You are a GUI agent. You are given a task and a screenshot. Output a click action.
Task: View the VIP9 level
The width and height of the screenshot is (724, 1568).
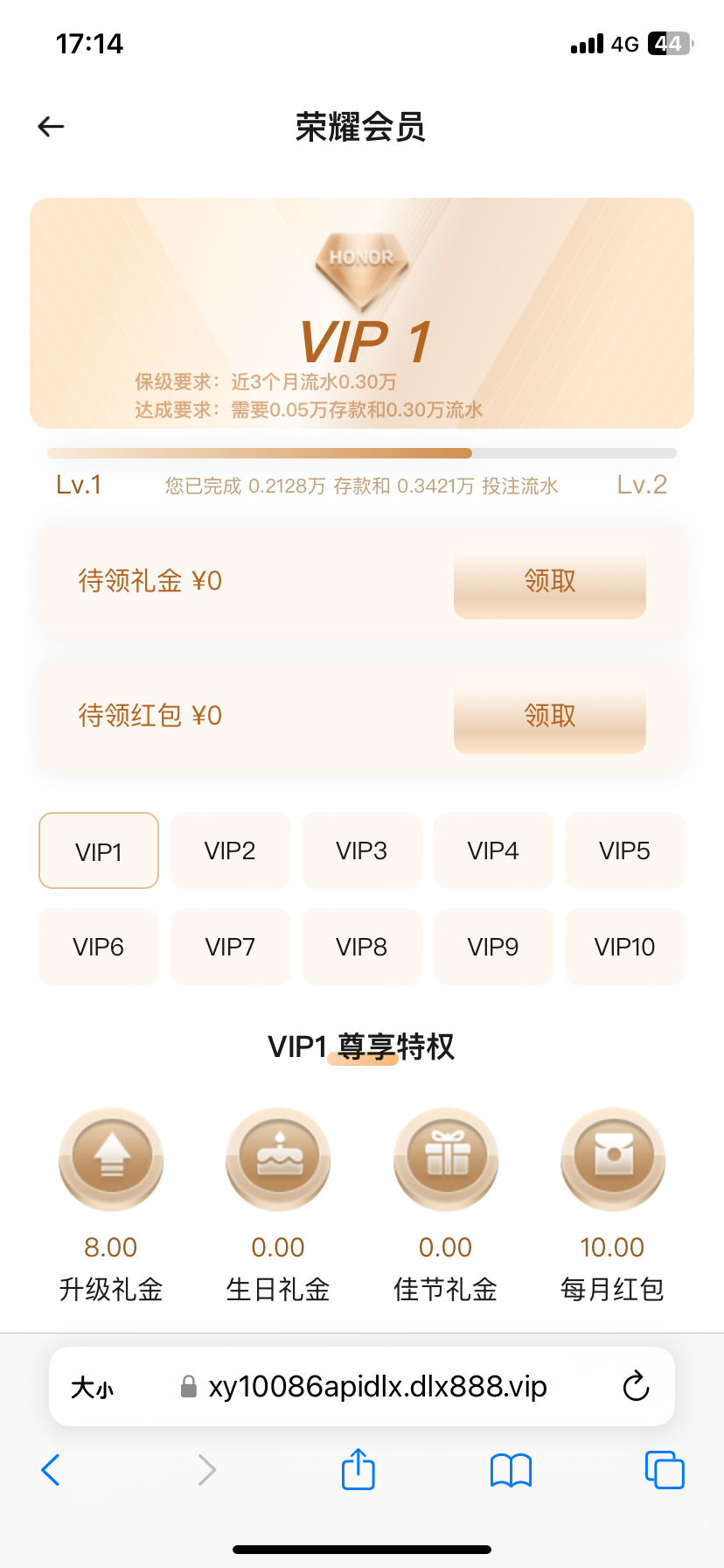[493, 947]
